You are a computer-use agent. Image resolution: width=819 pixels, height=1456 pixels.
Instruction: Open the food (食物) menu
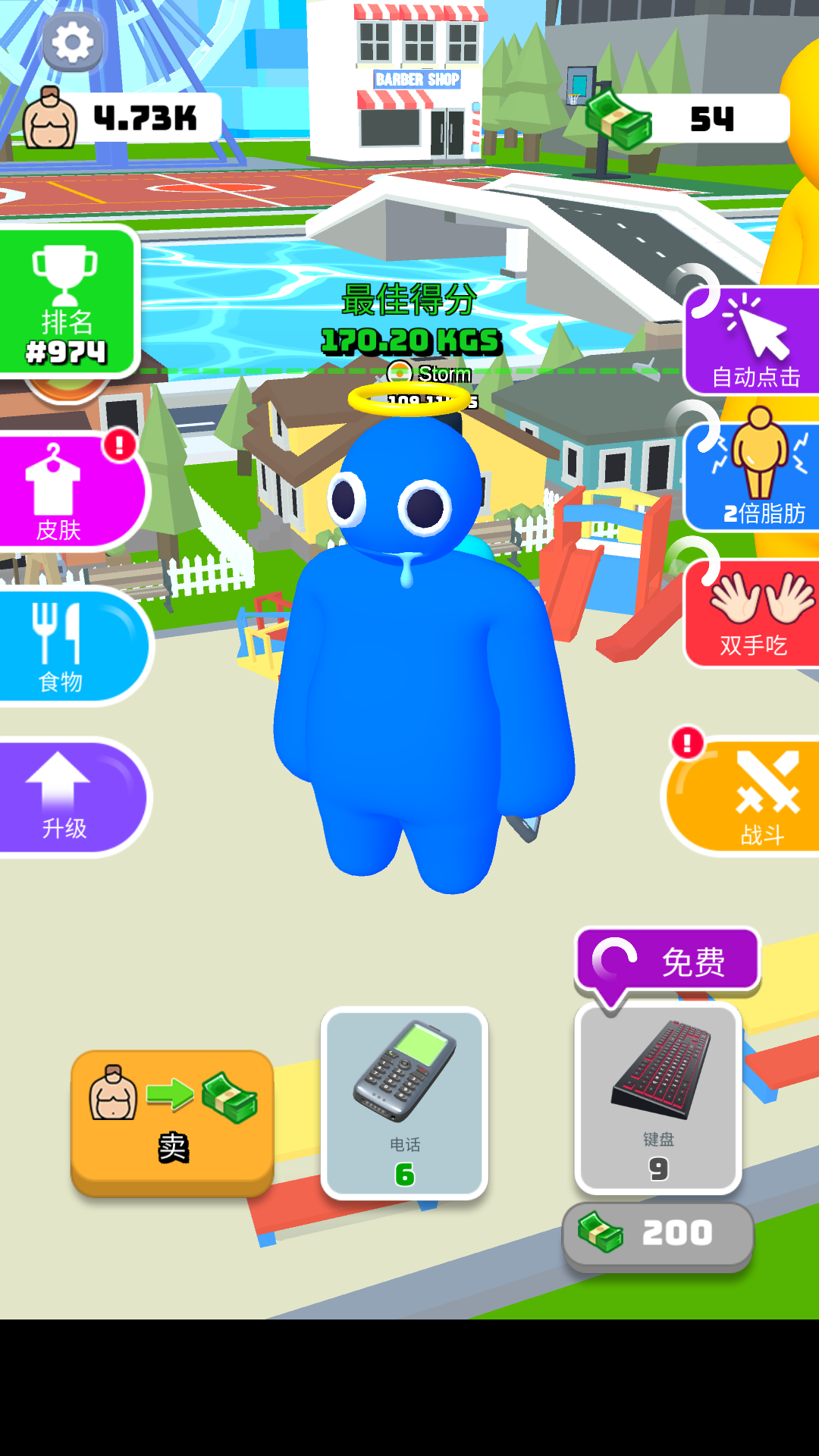(x=70, y=647)
